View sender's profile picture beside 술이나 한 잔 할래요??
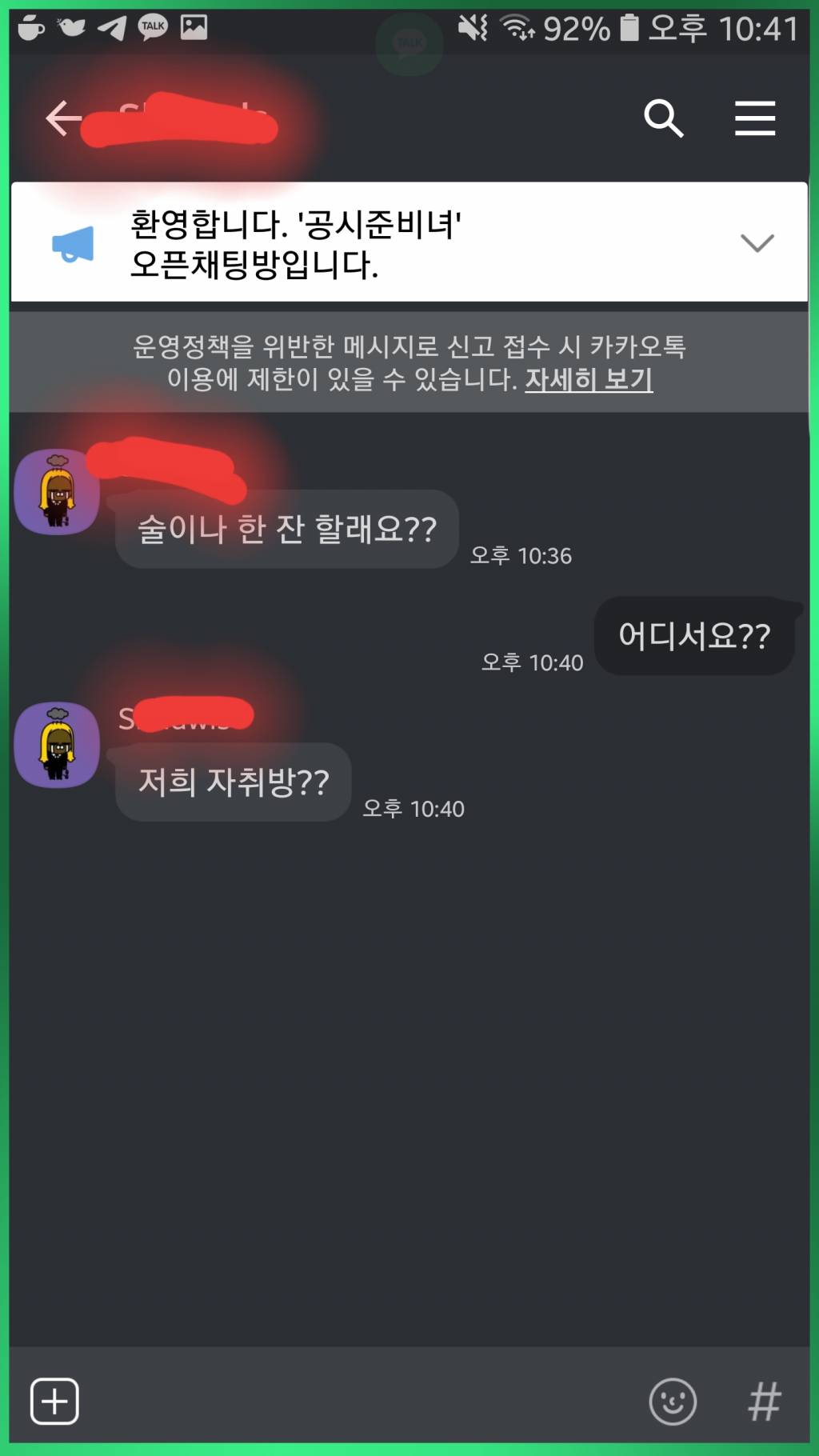This screenshot has width=819, height=1456. click(x=57, y=491)
